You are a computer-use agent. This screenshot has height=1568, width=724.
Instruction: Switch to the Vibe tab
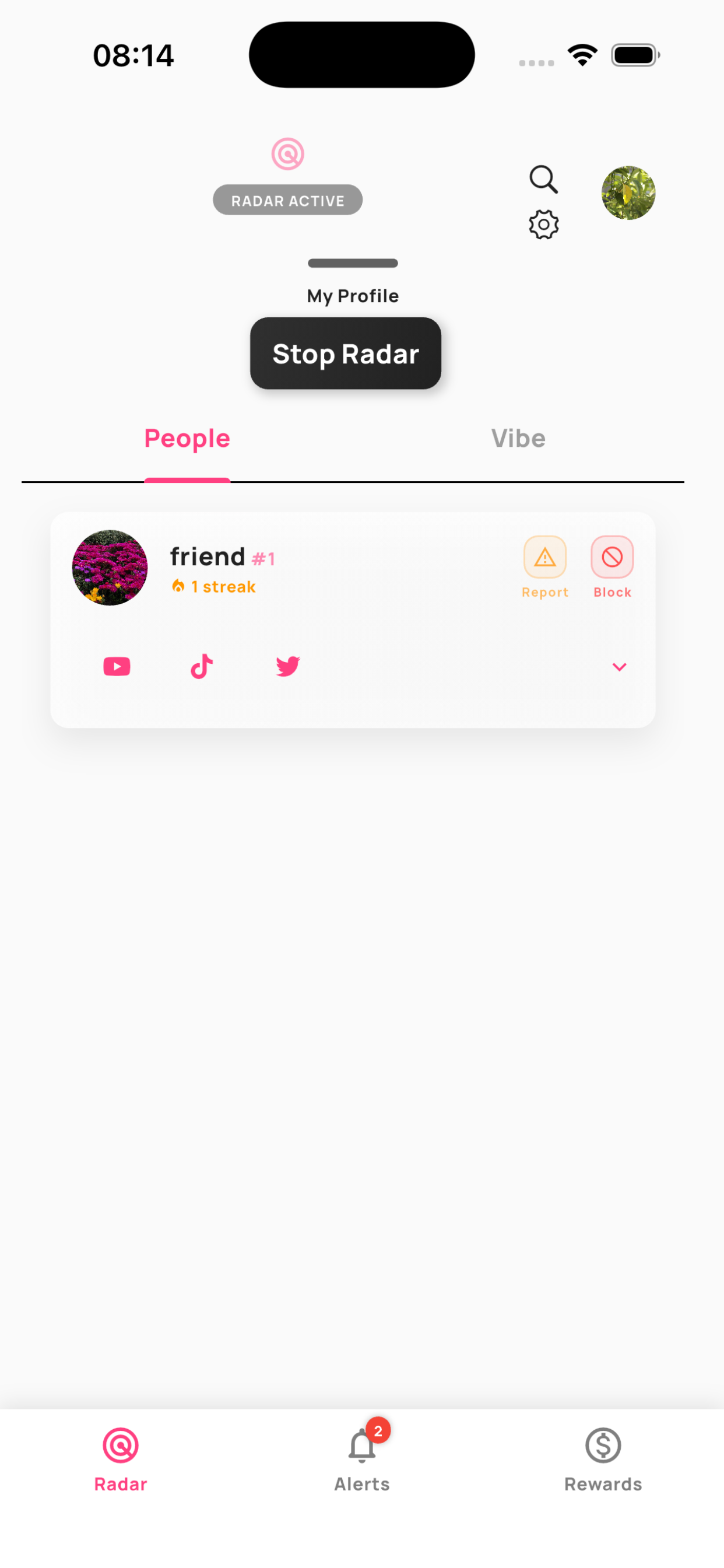[x=518, y=438]
